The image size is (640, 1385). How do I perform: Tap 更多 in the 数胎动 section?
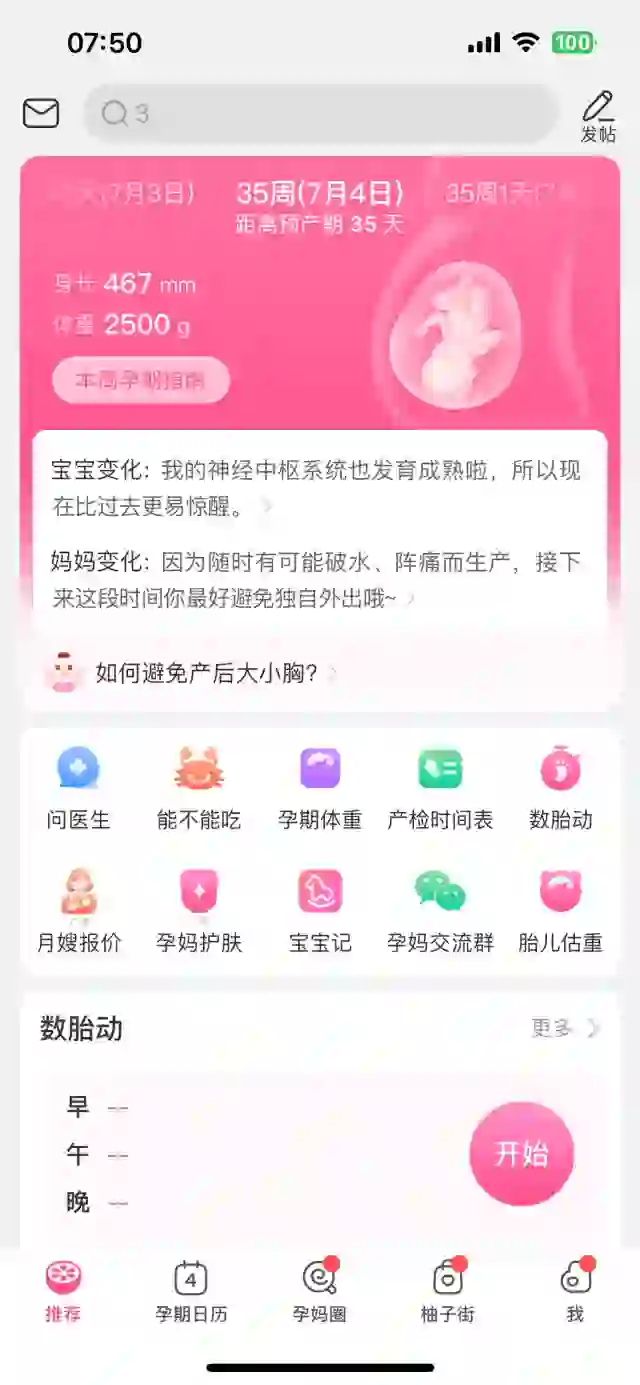(565, 1028)
